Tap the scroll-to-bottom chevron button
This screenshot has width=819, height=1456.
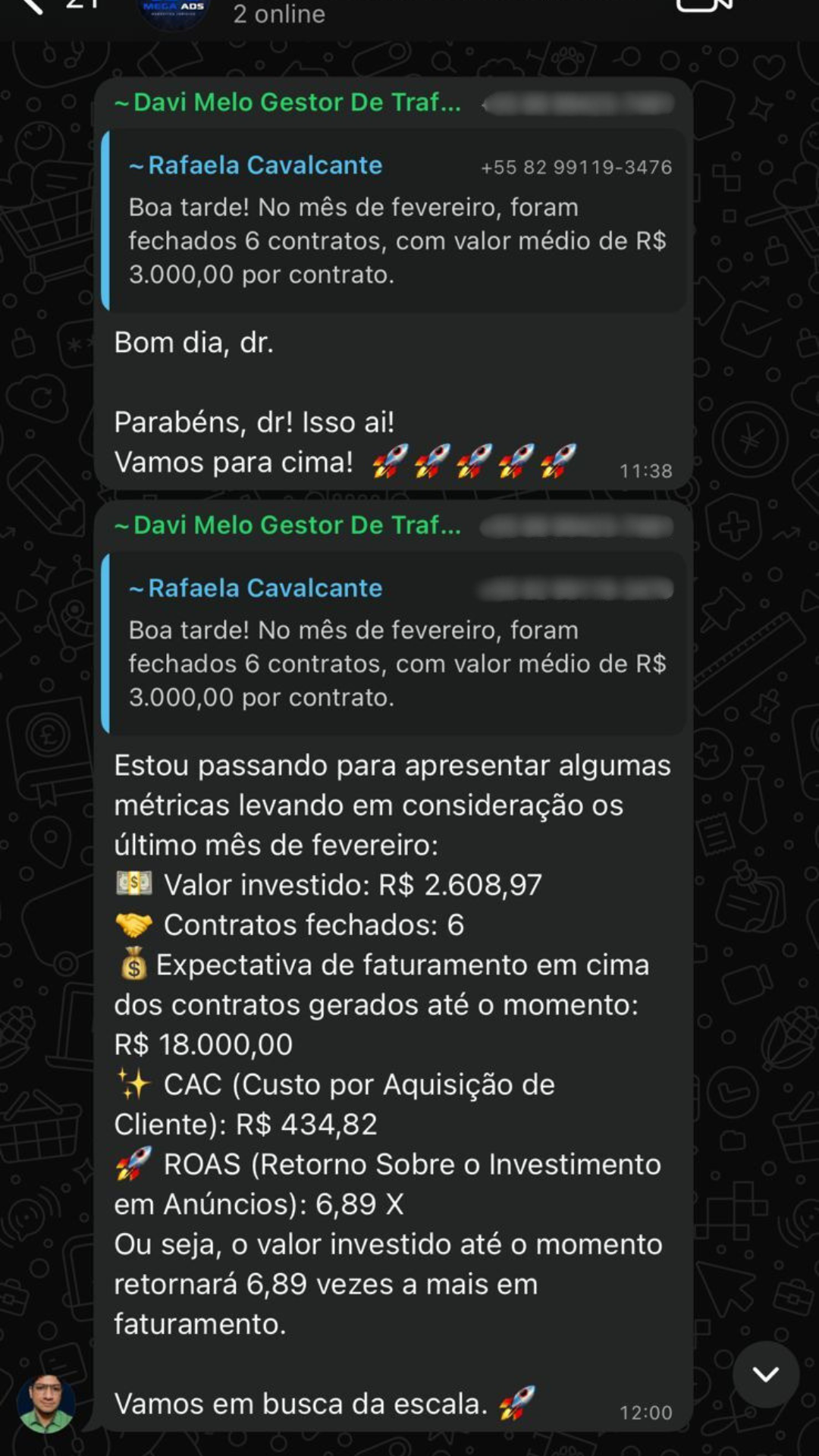(x=766, y=1374)
